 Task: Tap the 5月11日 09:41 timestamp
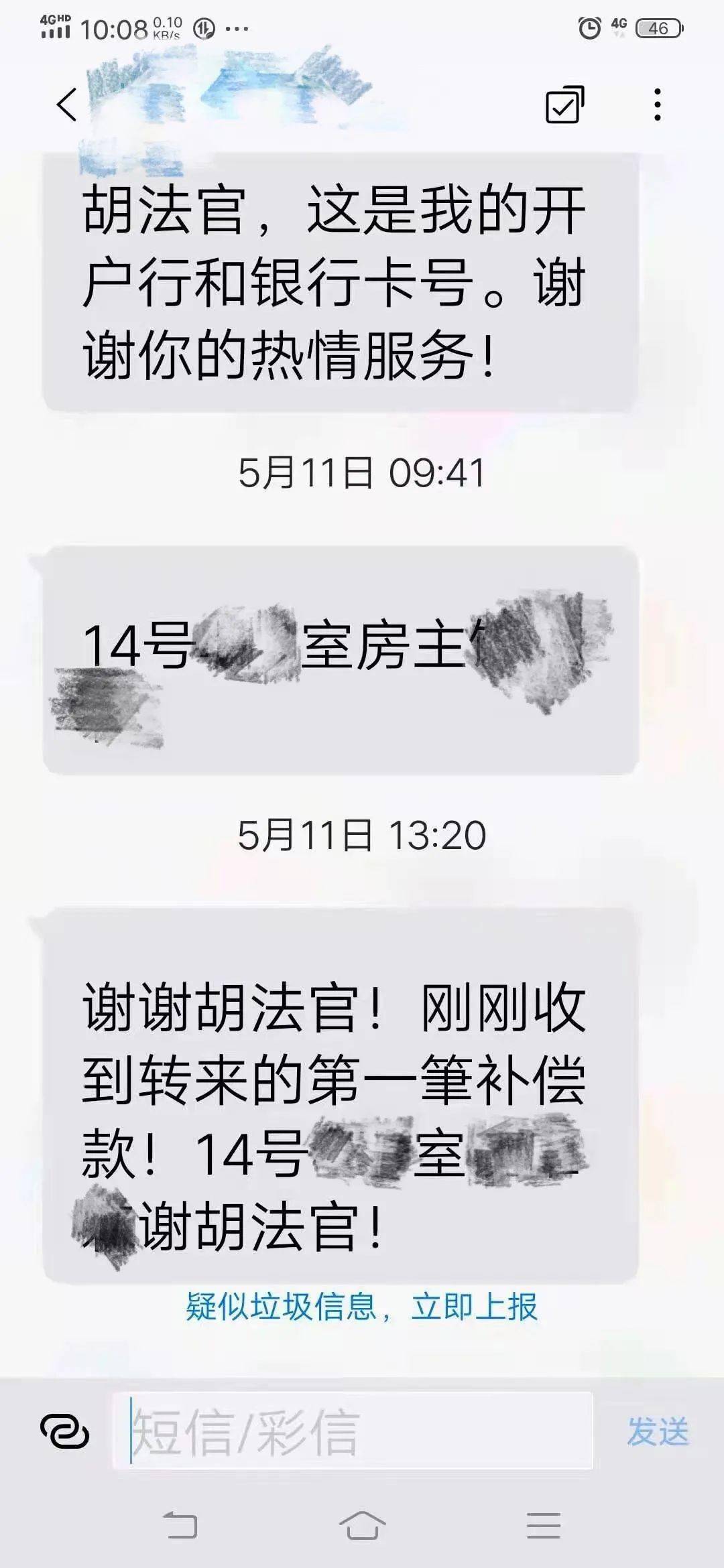tap(362, 471)
